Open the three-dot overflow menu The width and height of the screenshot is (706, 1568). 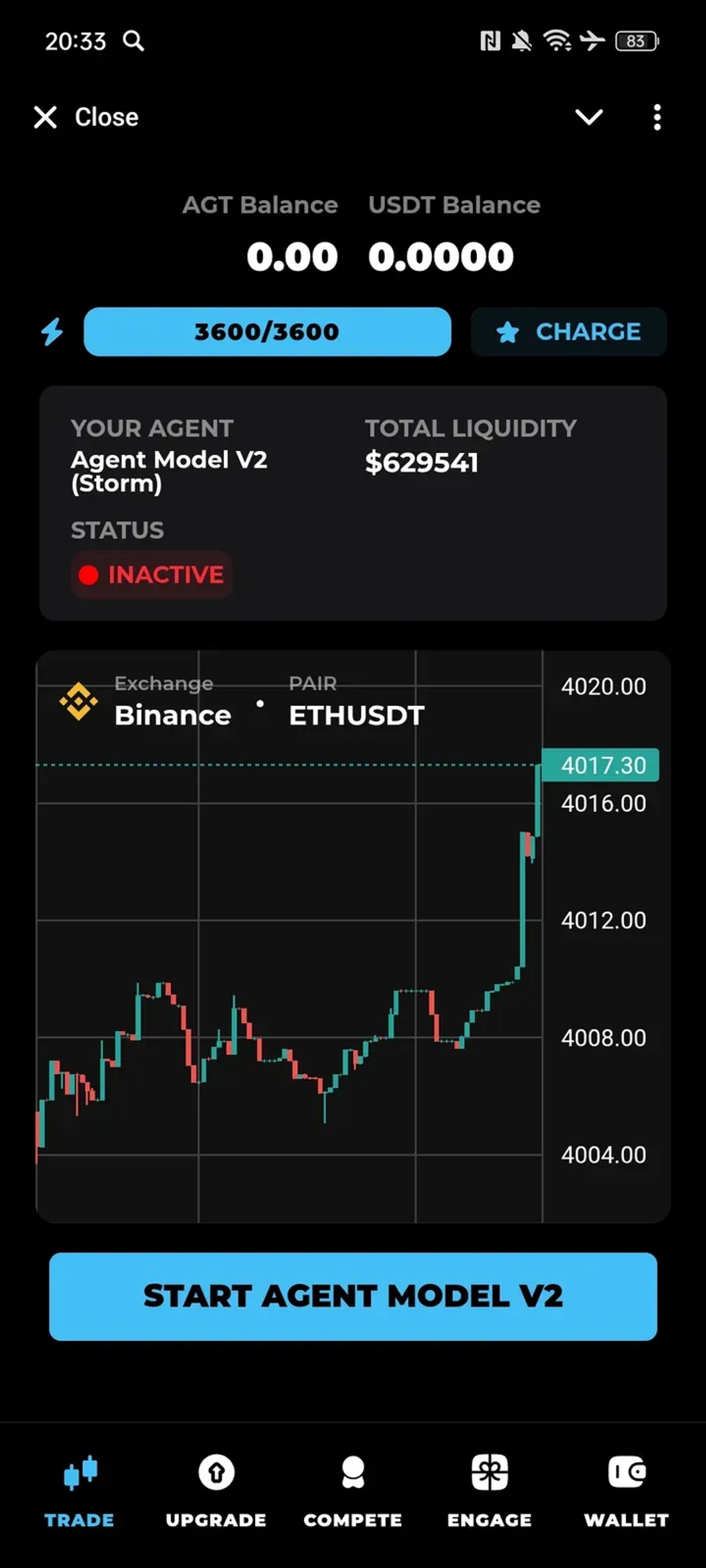pyautogui.click(x=657, y=117)
